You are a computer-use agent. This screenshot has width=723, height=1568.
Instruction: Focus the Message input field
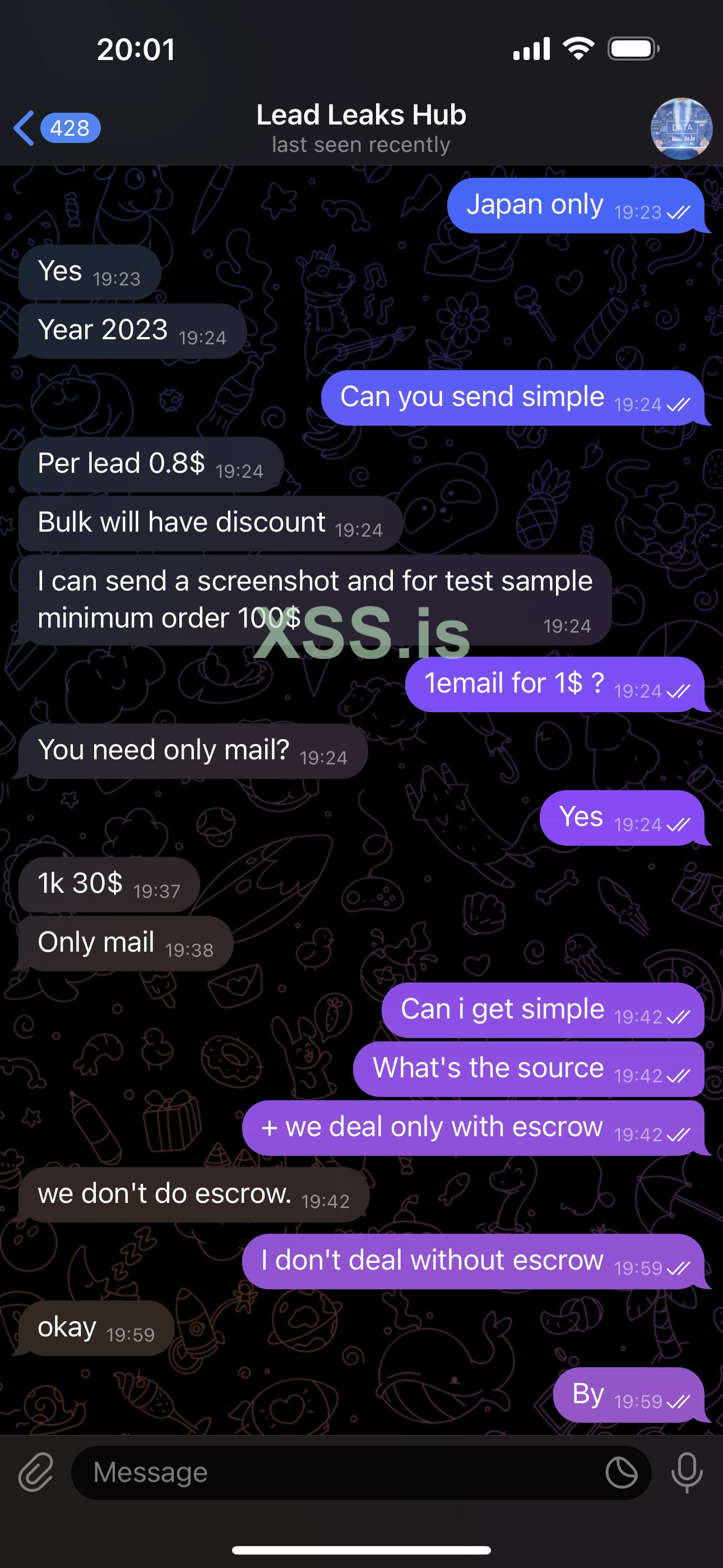pos(335,1473)
